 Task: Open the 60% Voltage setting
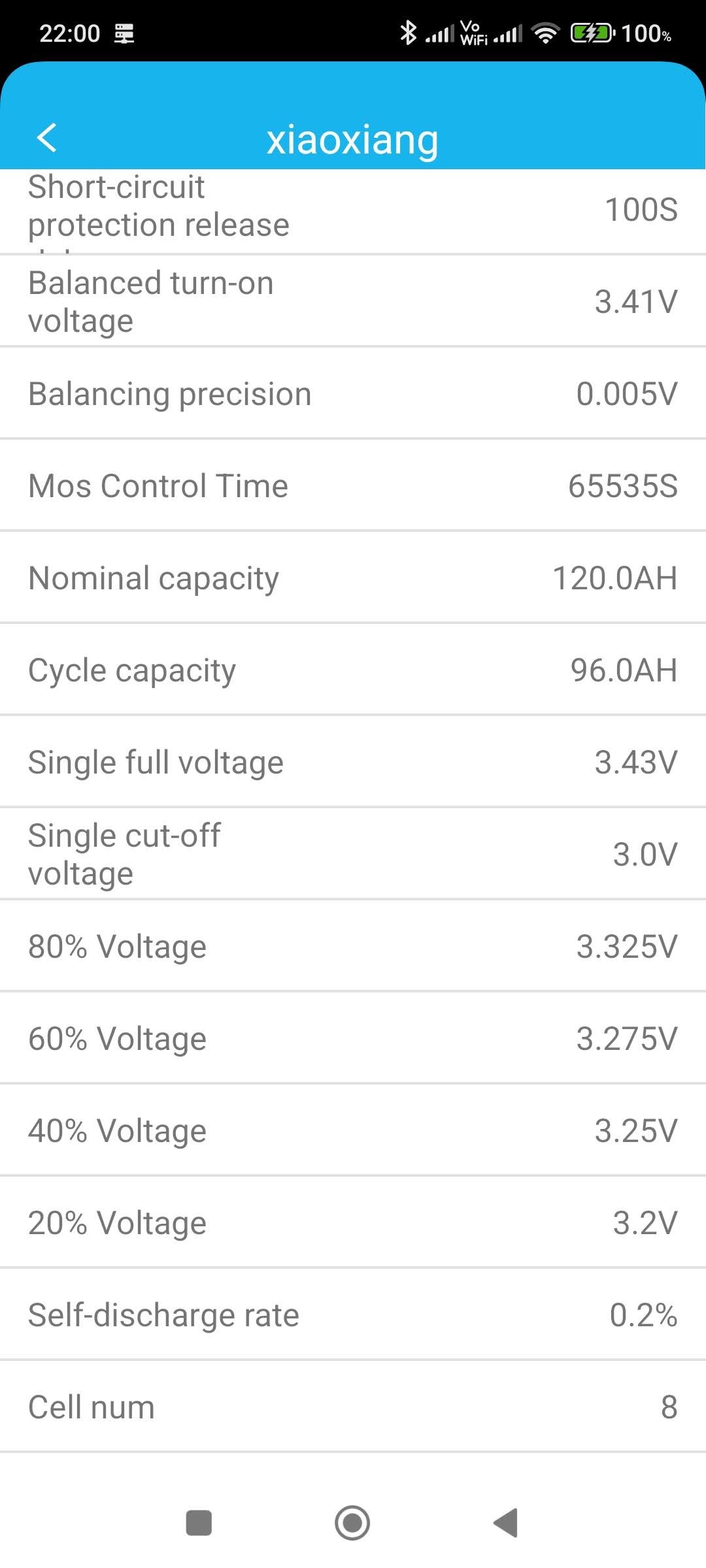(x=353, y=1038)
